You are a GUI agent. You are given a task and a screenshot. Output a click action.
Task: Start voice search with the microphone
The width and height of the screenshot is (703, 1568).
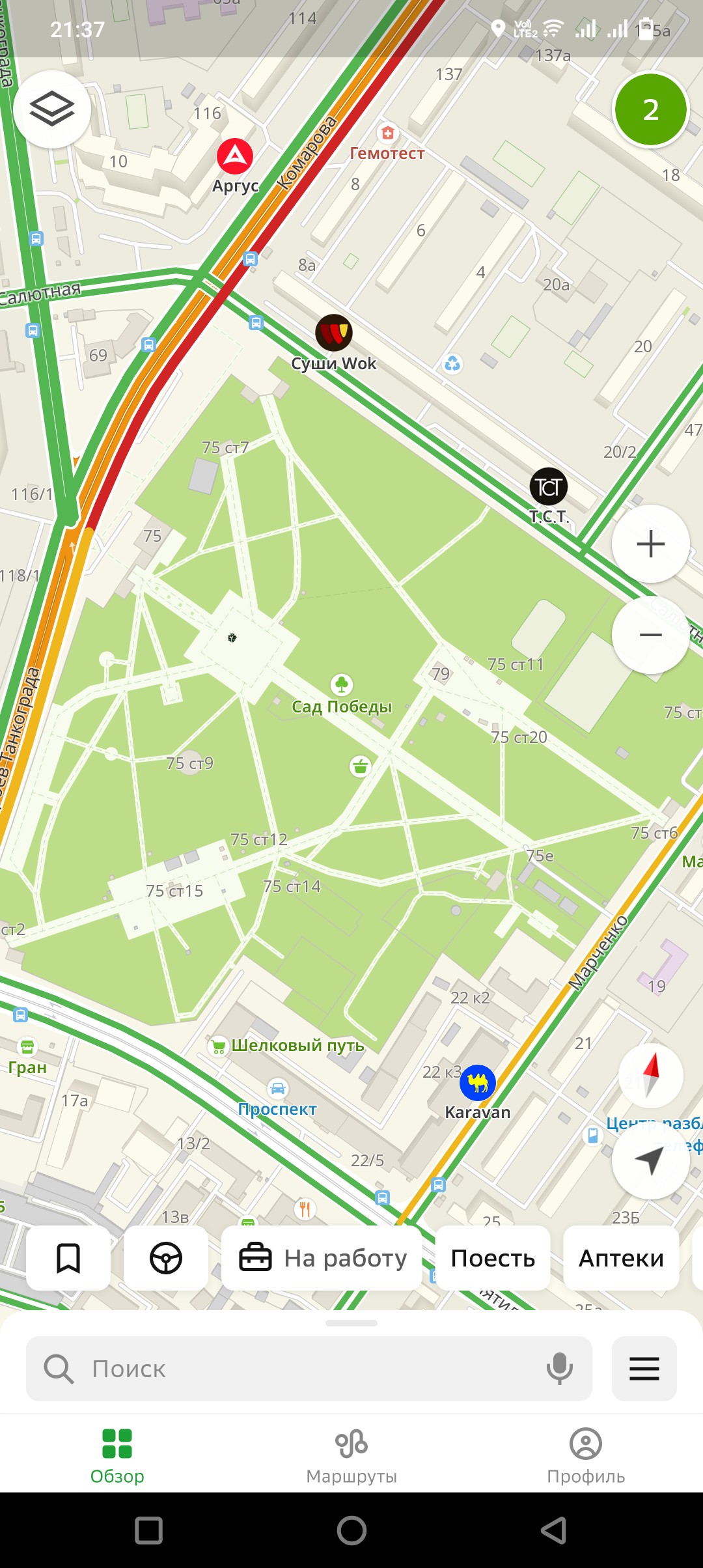tap(560, 1369)
